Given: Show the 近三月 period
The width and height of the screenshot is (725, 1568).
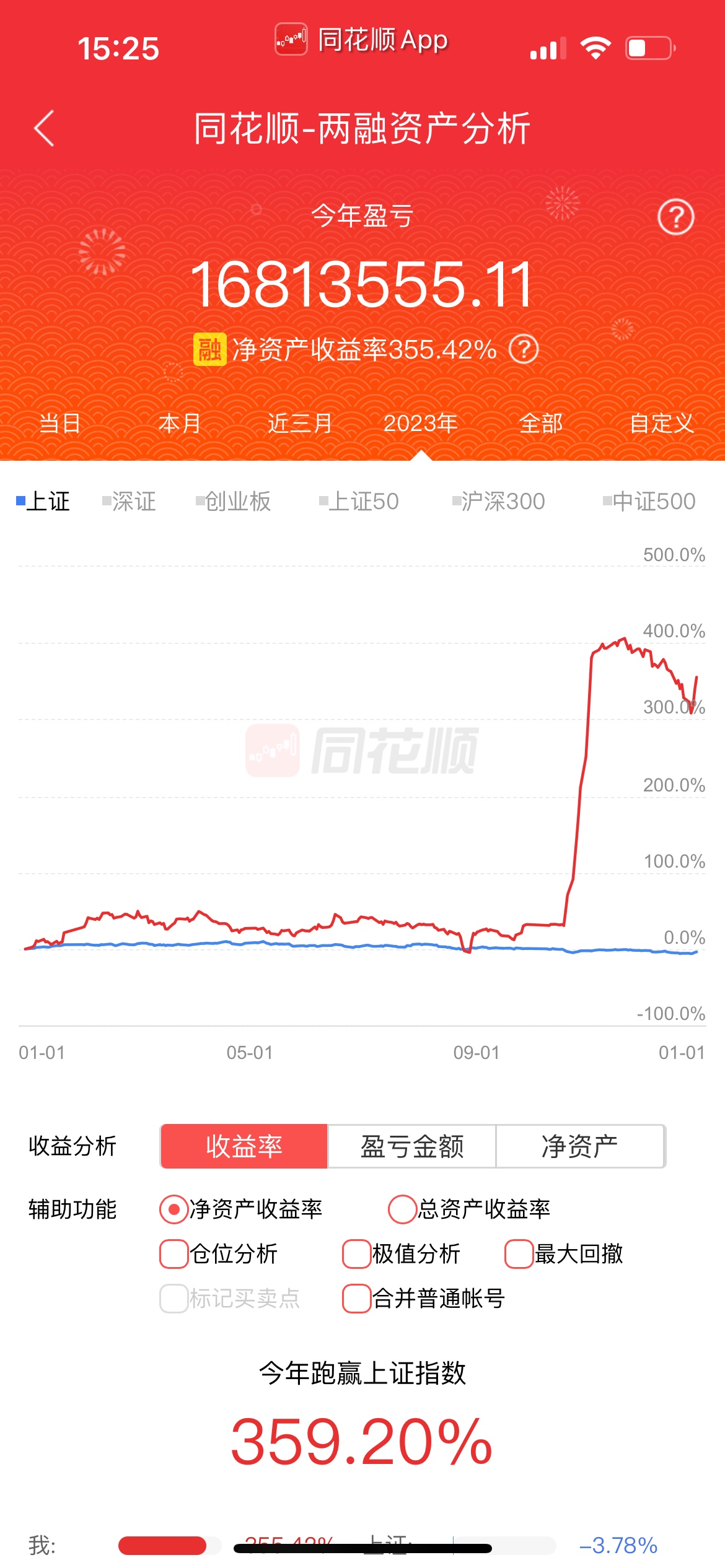Looking at the screenshot, I should click(x=300, y=424).
